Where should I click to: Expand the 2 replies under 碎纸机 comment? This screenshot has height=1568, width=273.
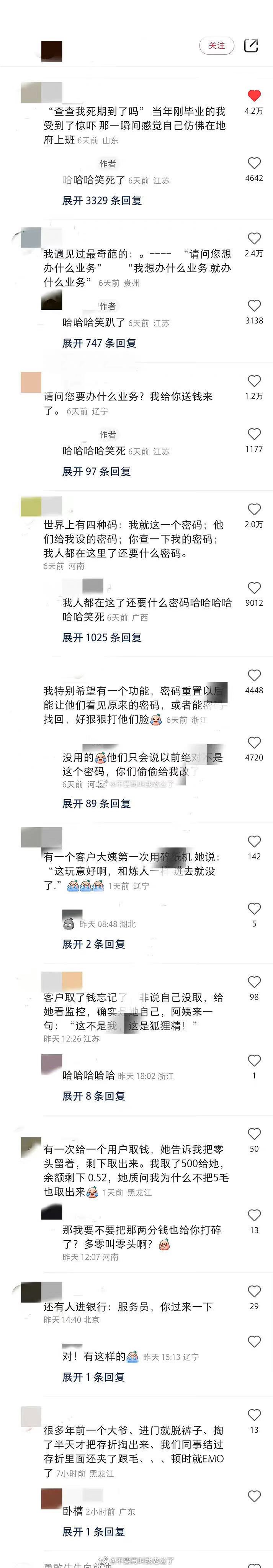point(94,944)
